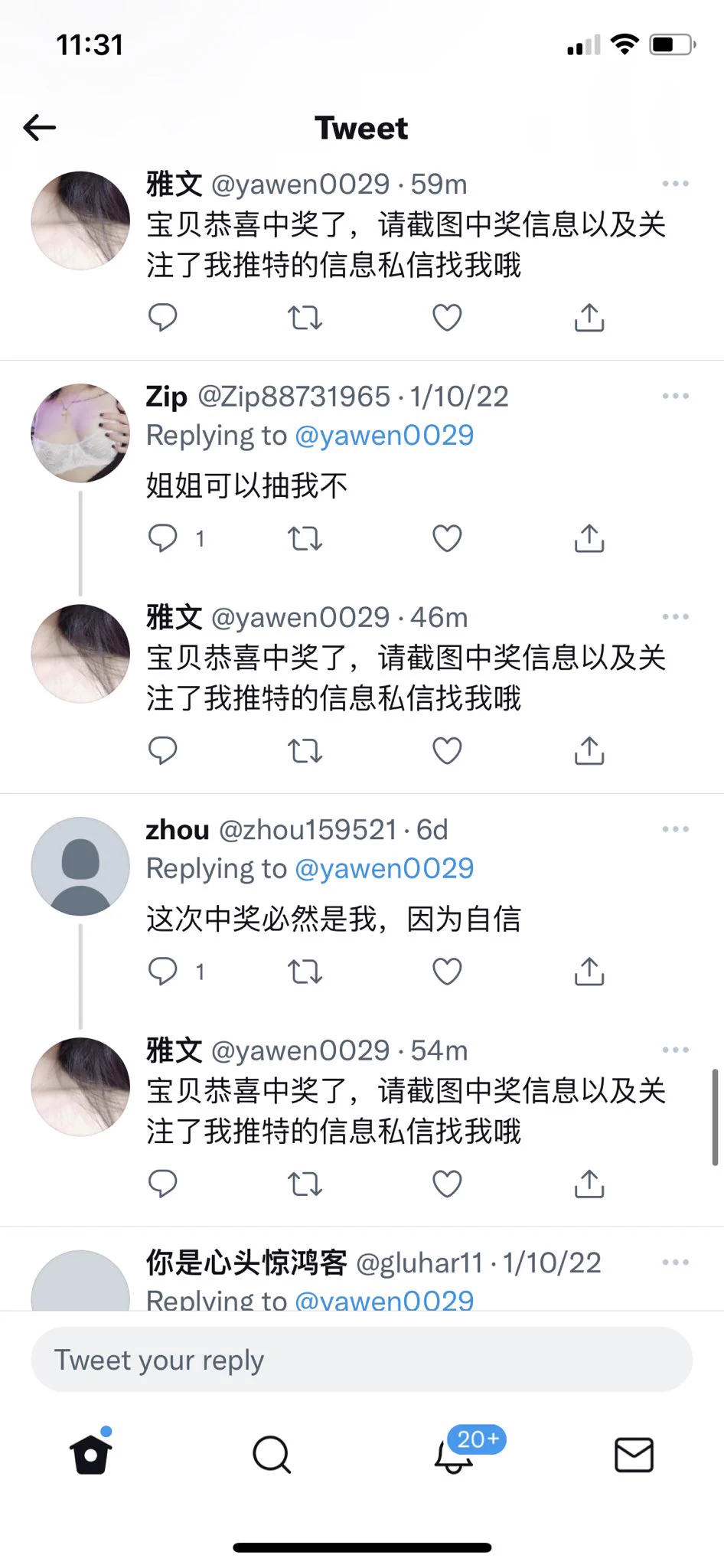Reply to Zip's tweet

click(x=162, y=538)
